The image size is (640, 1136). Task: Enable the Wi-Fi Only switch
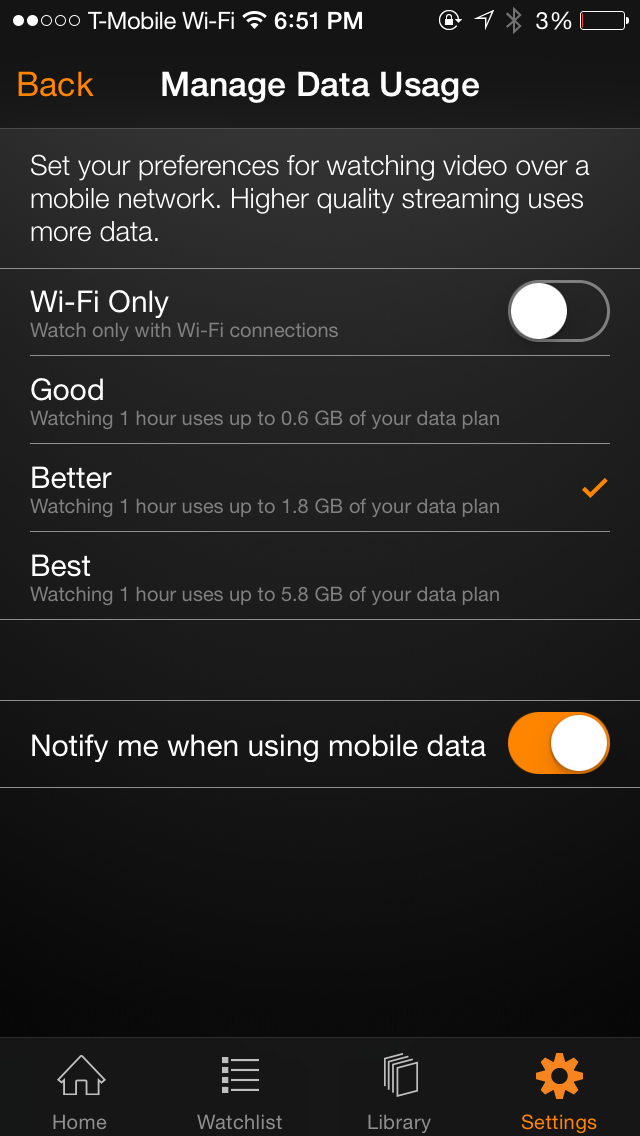click(558, 312)
